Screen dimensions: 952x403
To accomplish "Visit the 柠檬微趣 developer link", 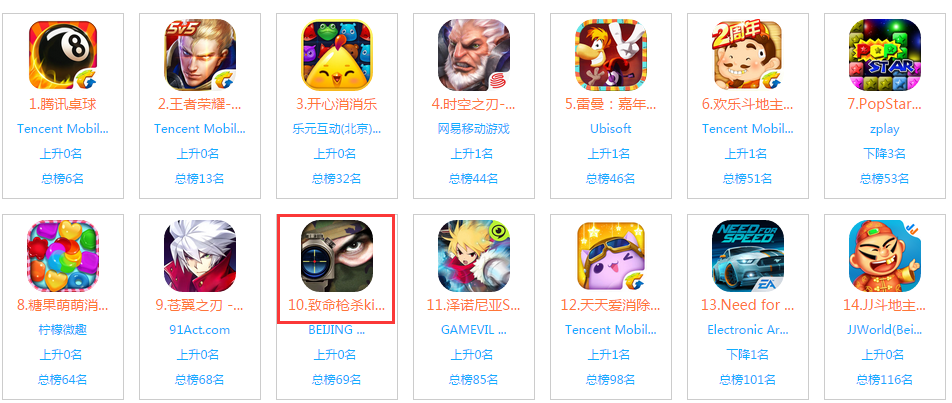I will point(62,329).
